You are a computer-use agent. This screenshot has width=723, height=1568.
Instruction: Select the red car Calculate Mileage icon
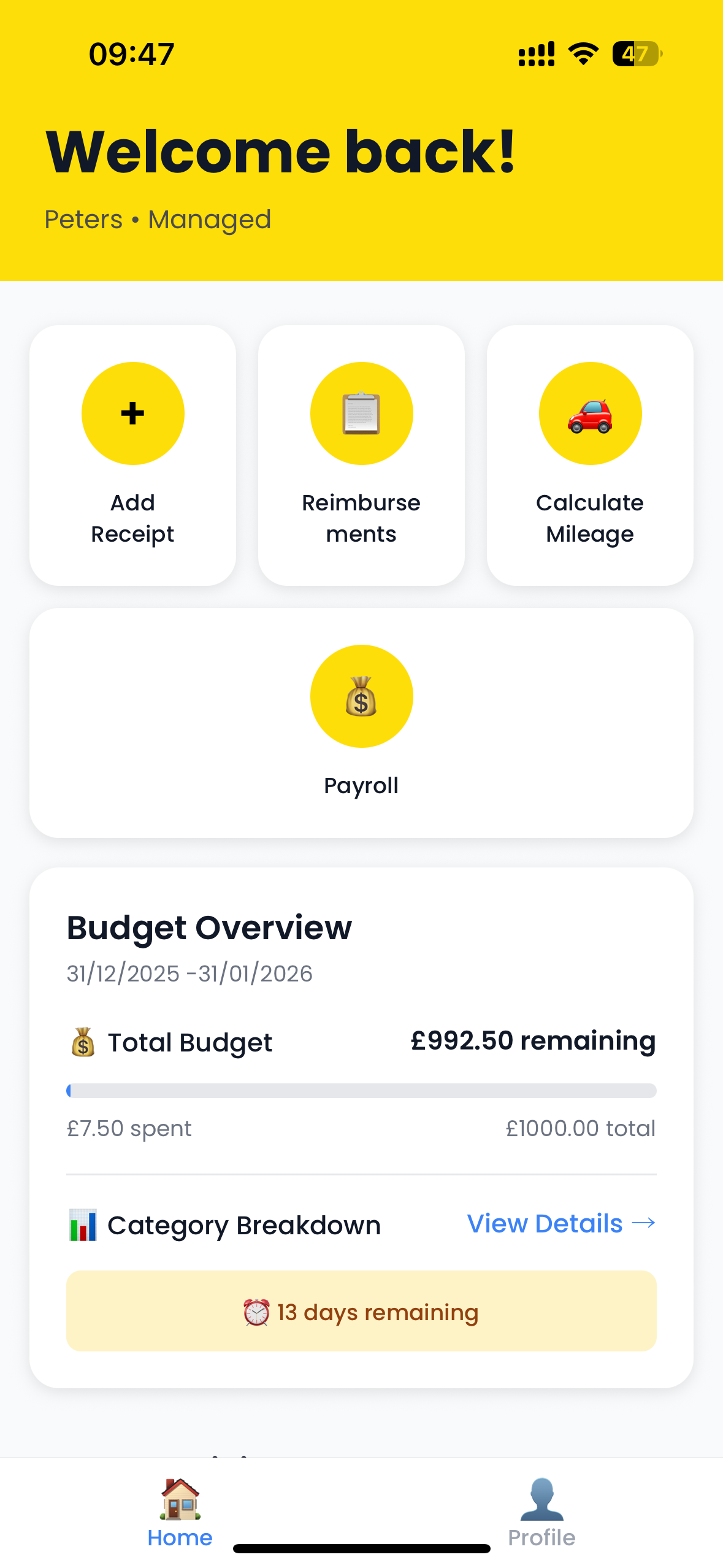pyautogui.click(x=589, y=413)
